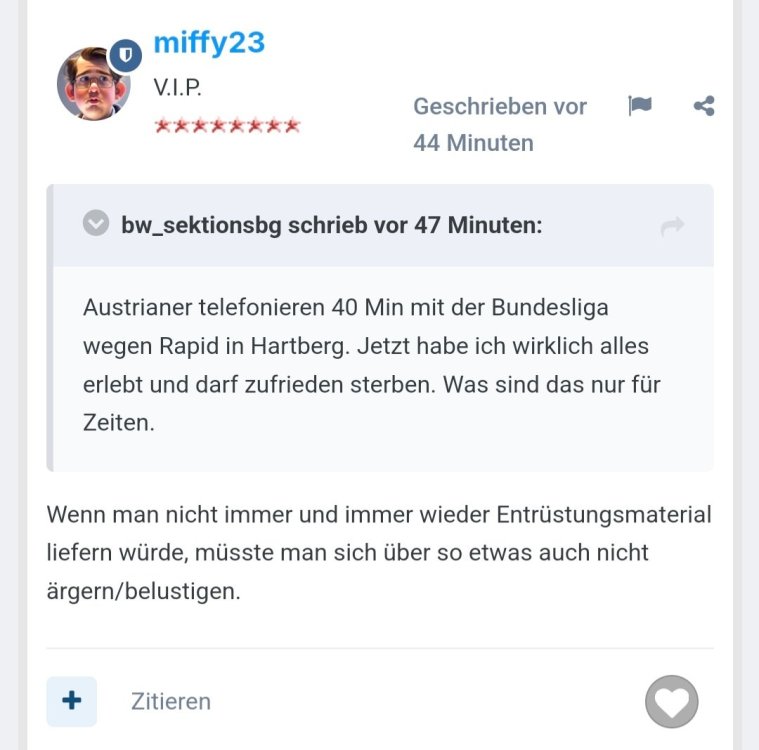This screenshot has width=759, height=750.
Task: Open miffy23's user profile link
Action: [209, 43]
